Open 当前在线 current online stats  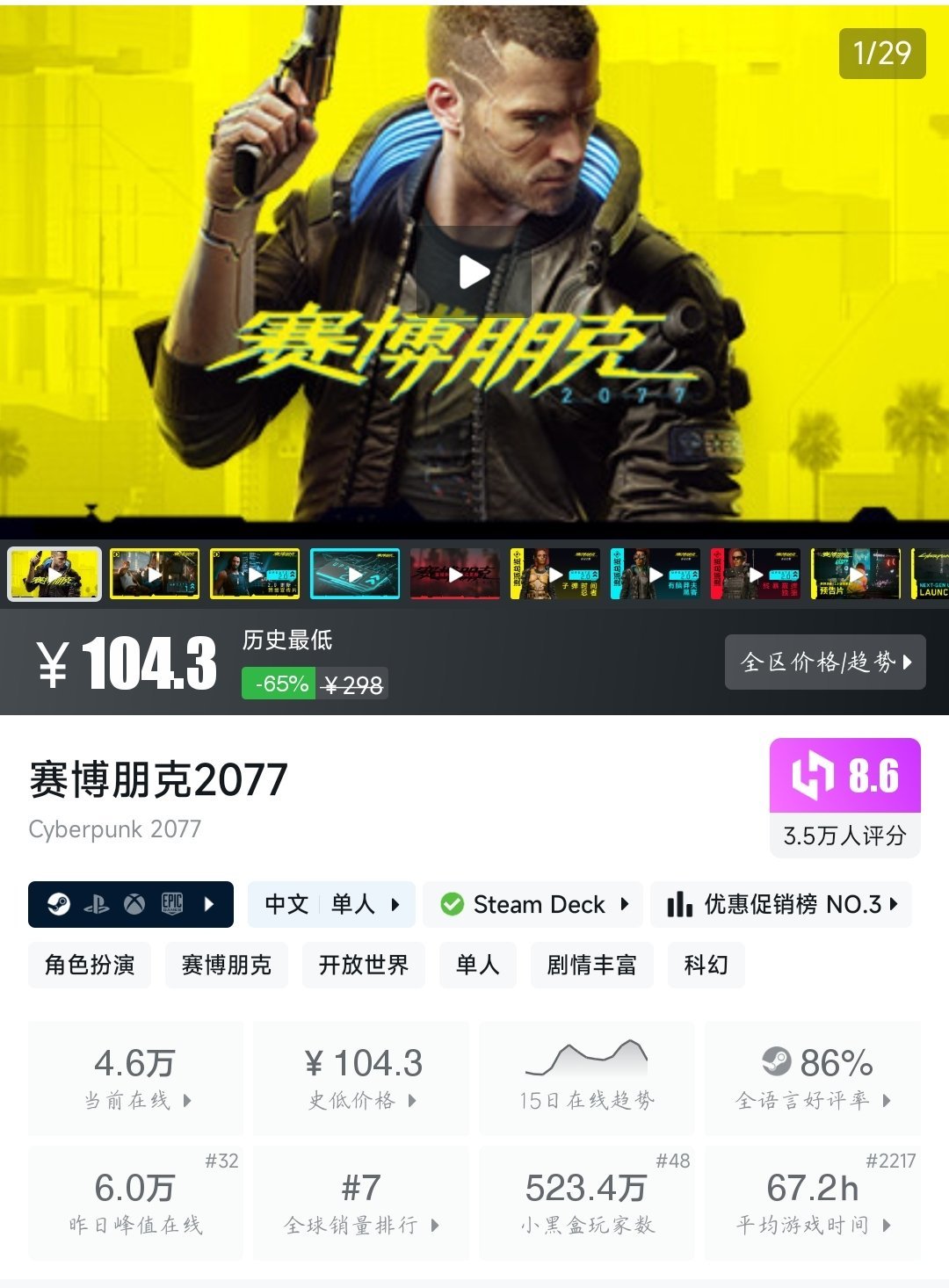[136, 1078]
